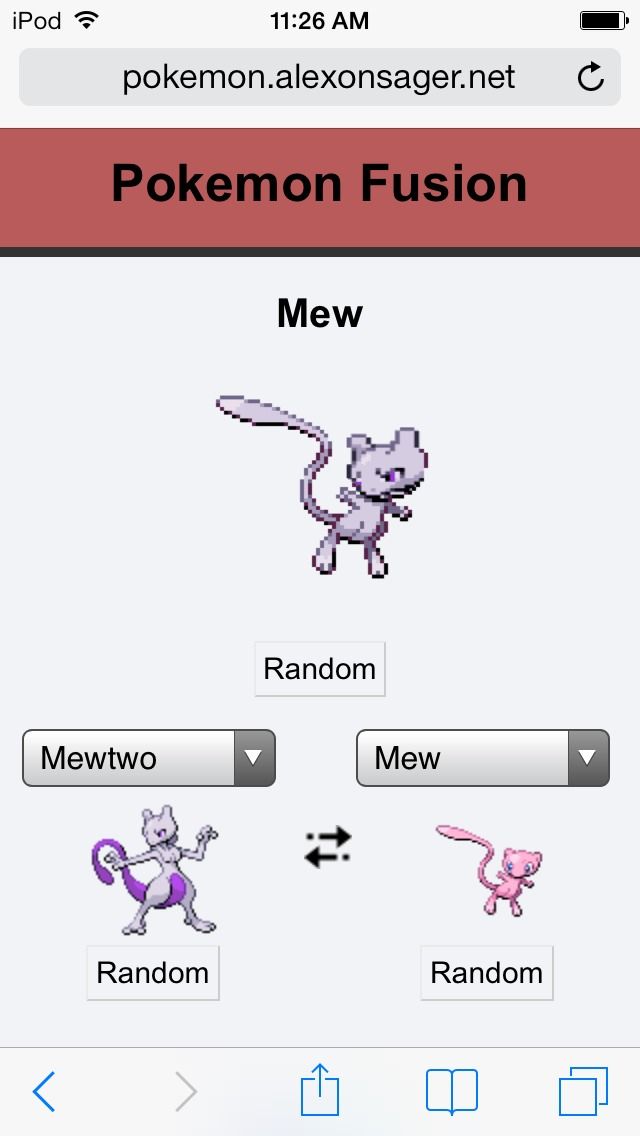Randomize the Mew slot

tap(487, 972)
